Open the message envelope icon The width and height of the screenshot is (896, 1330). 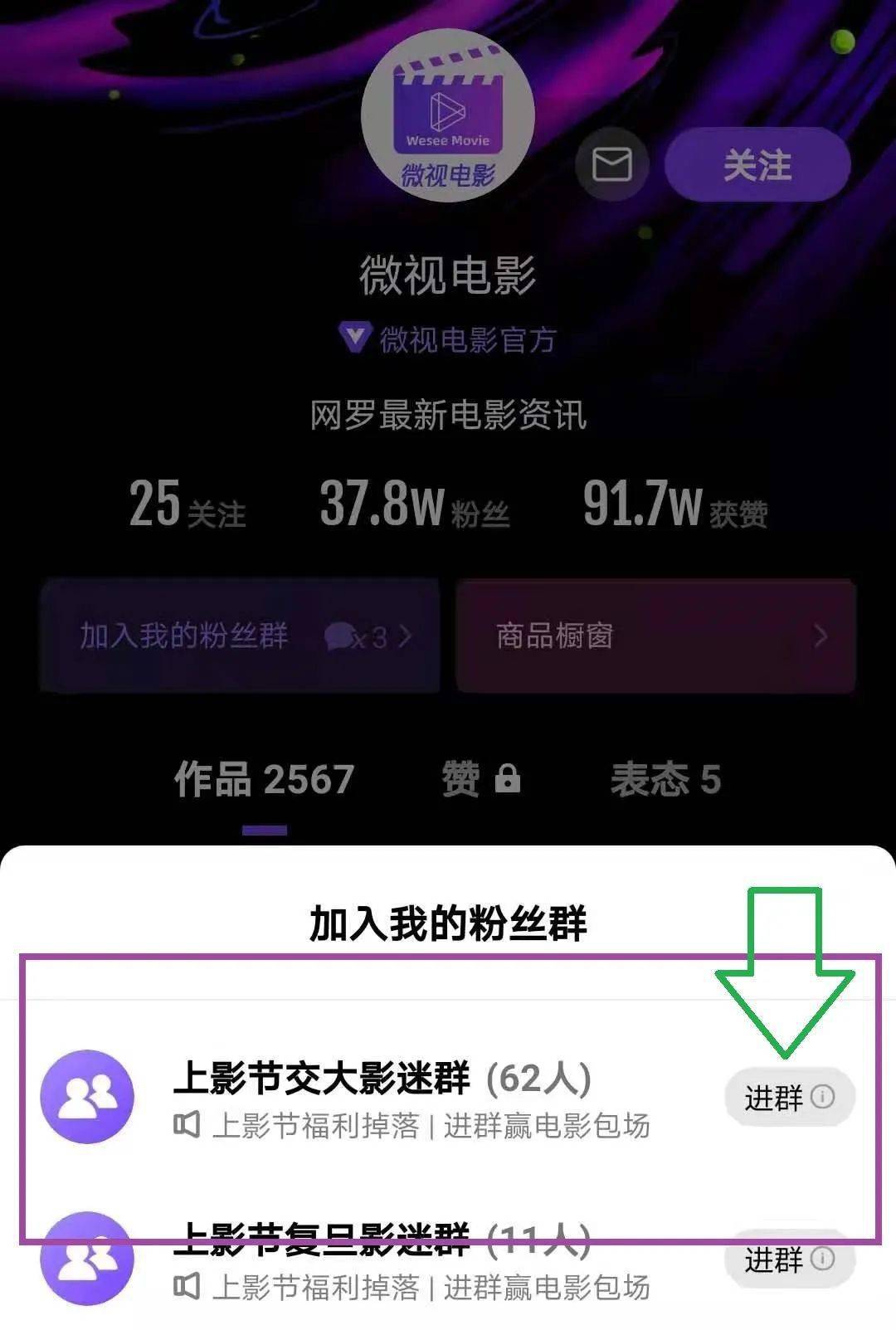click(611, 164)
